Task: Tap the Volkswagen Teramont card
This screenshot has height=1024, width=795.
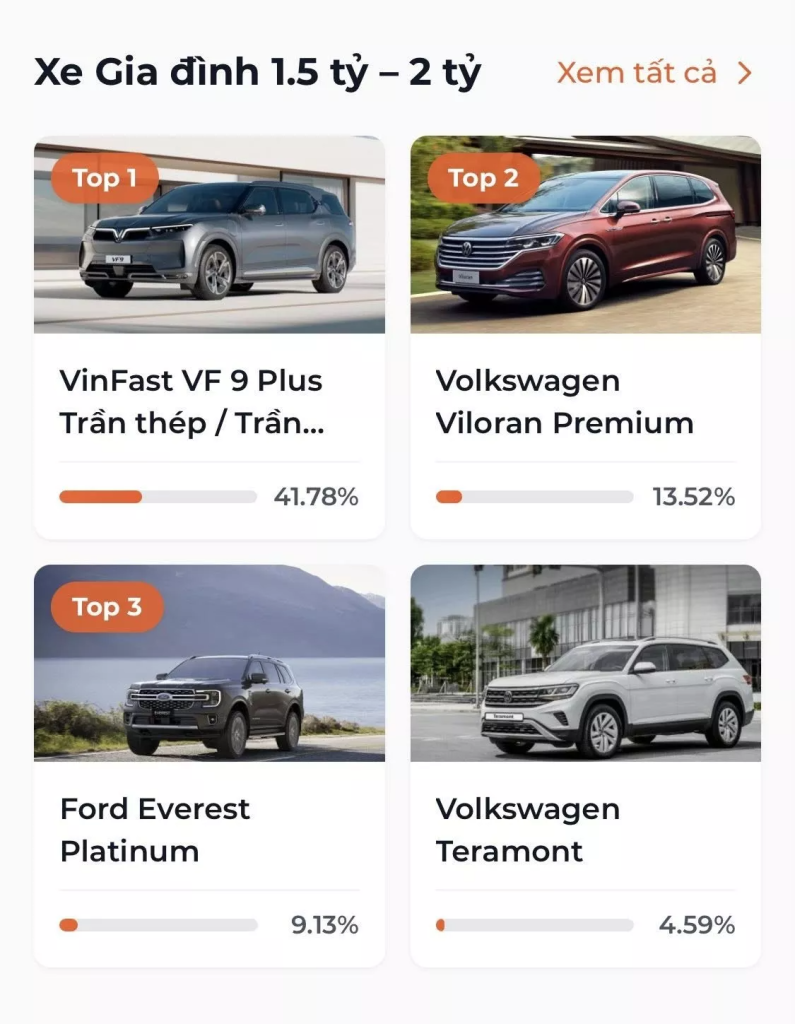Action: [585, 765]
